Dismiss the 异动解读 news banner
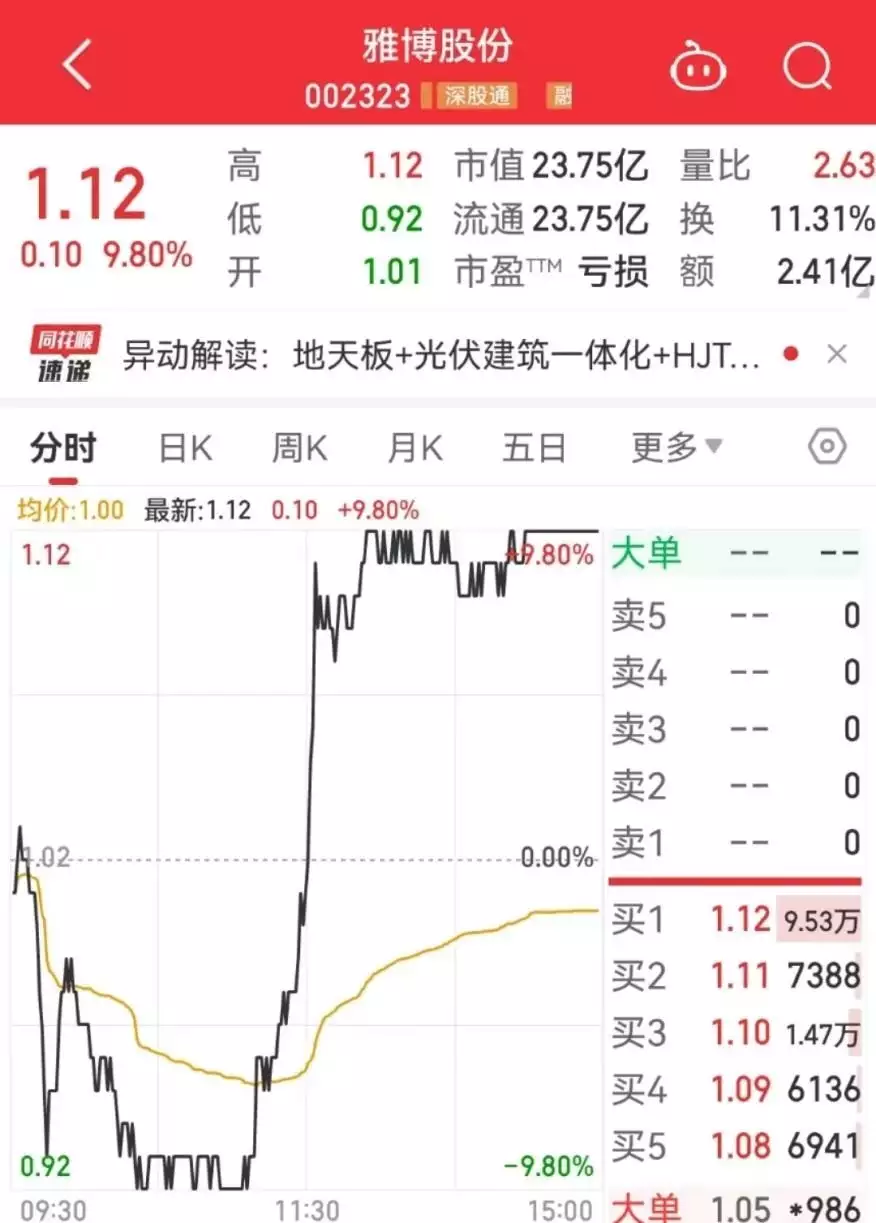The width and height of the screenshot is (876, 1223). tap(837, 355)
